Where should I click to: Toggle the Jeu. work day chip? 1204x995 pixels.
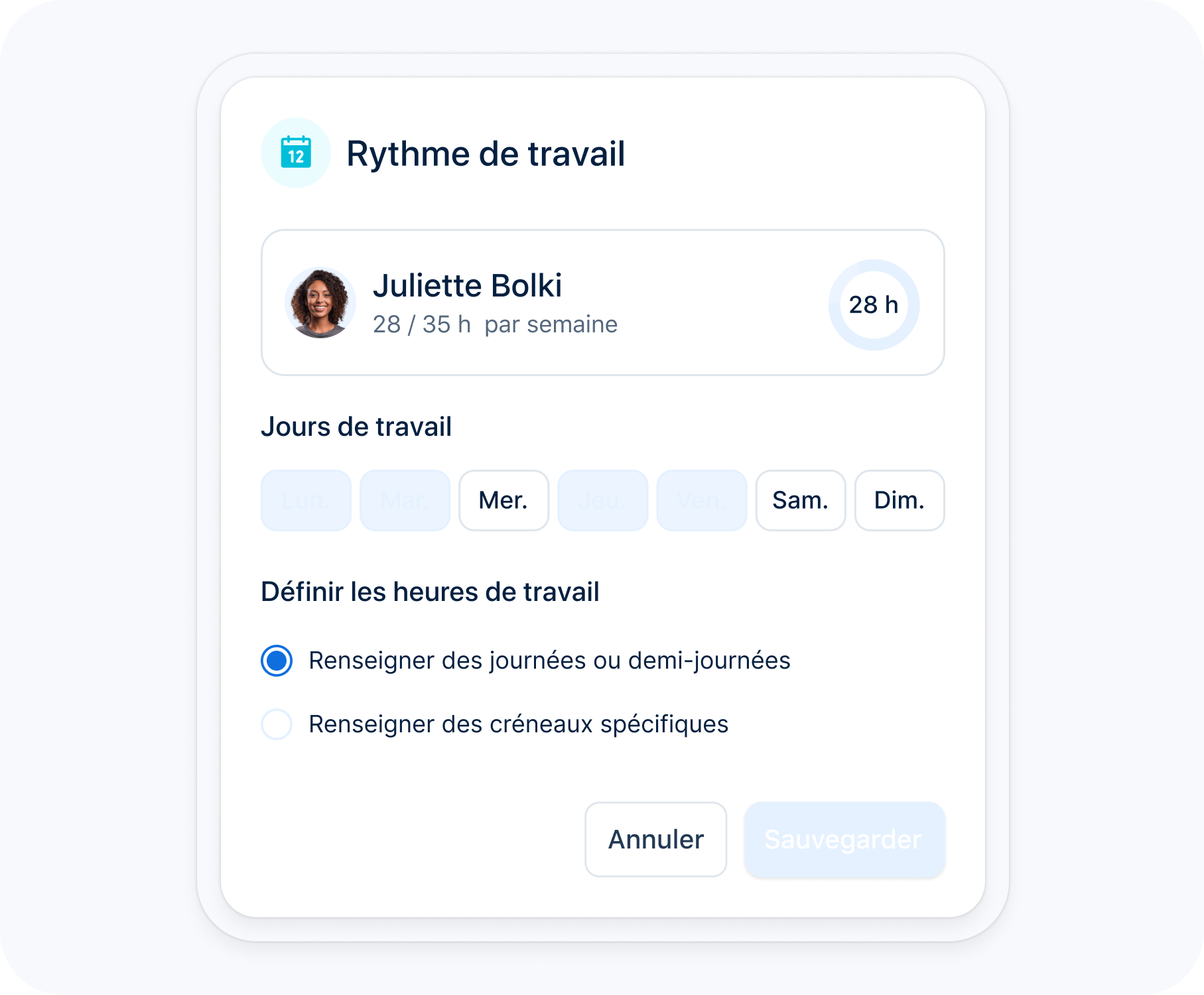(x=602, y=500)
